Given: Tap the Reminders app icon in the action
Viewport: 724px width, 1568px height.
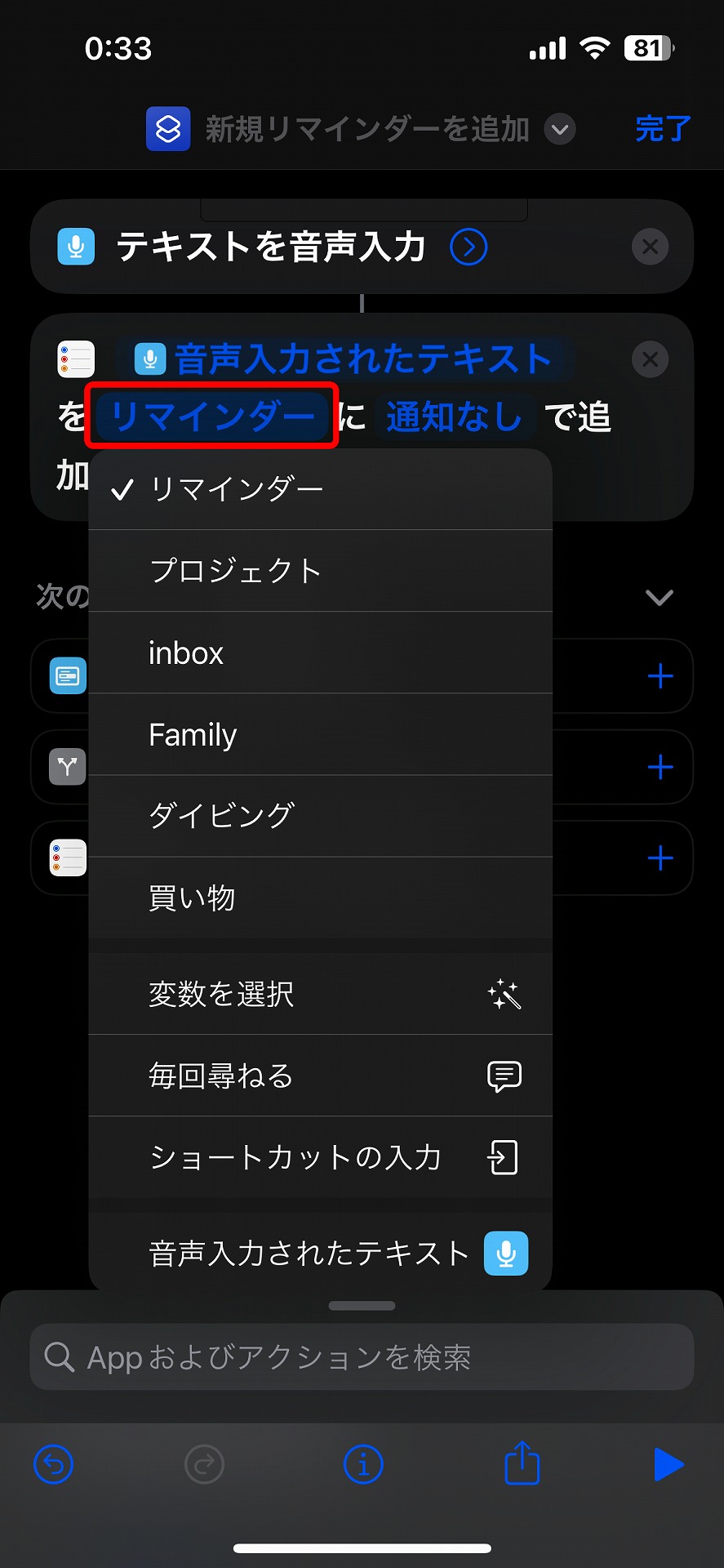Looking at the screenshot, I should [75, 359].
